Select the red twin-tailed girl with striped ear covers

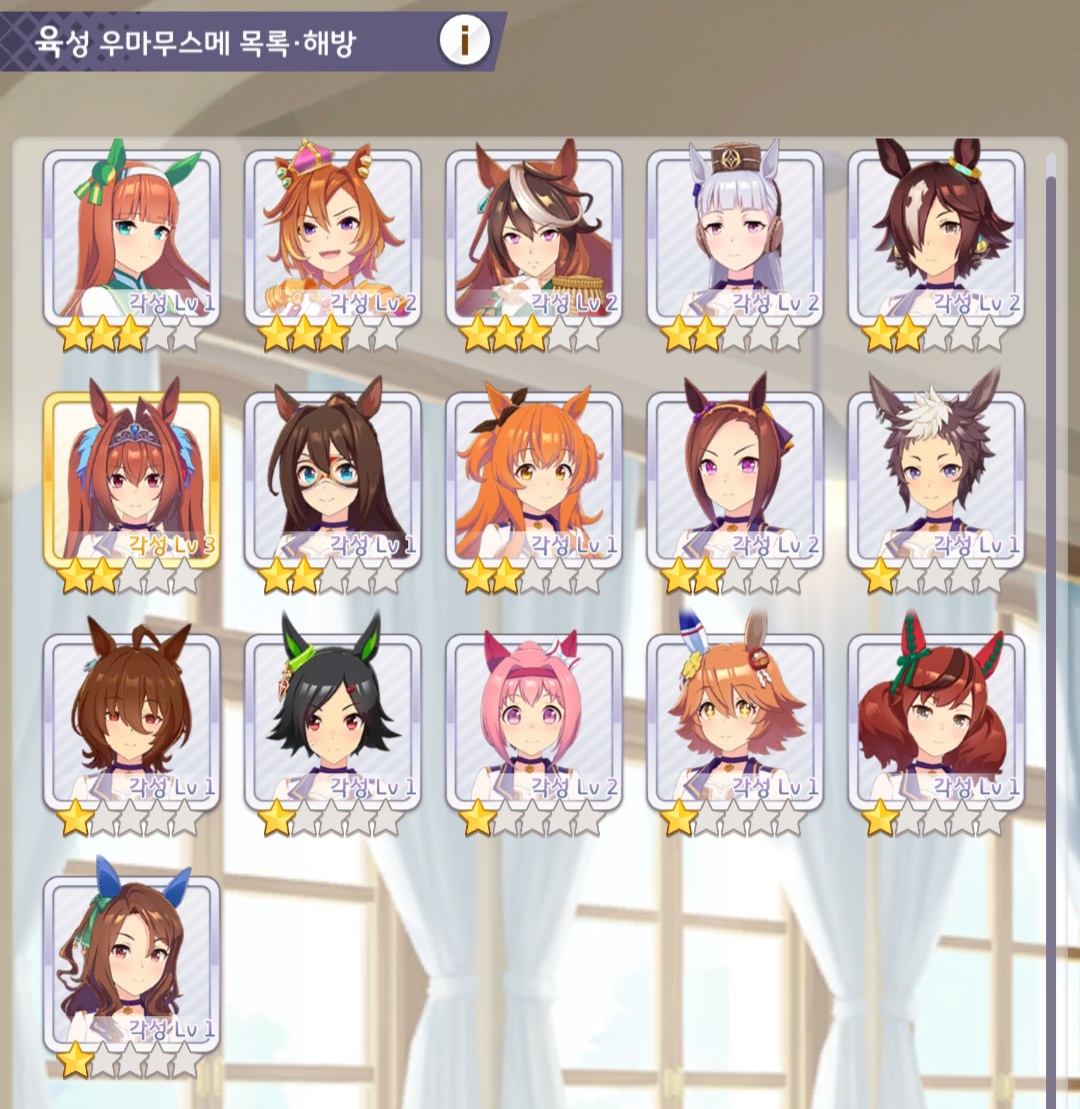(x=936, y=720)
